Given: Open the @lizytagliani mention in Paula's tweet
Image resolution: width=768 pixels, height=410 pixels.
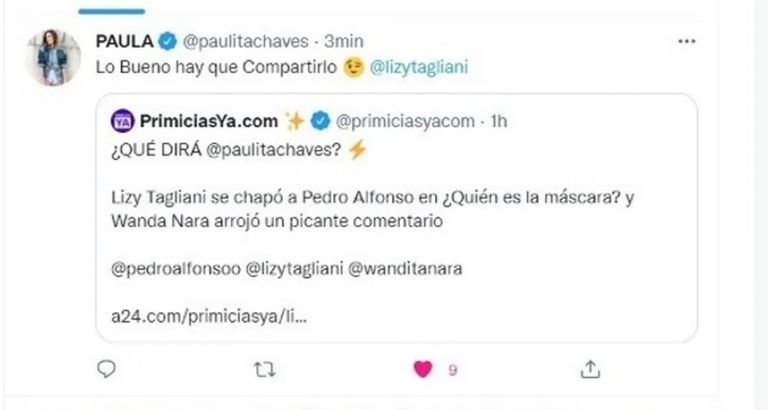Looking at the screenshot, I should [x=419, y=68].
